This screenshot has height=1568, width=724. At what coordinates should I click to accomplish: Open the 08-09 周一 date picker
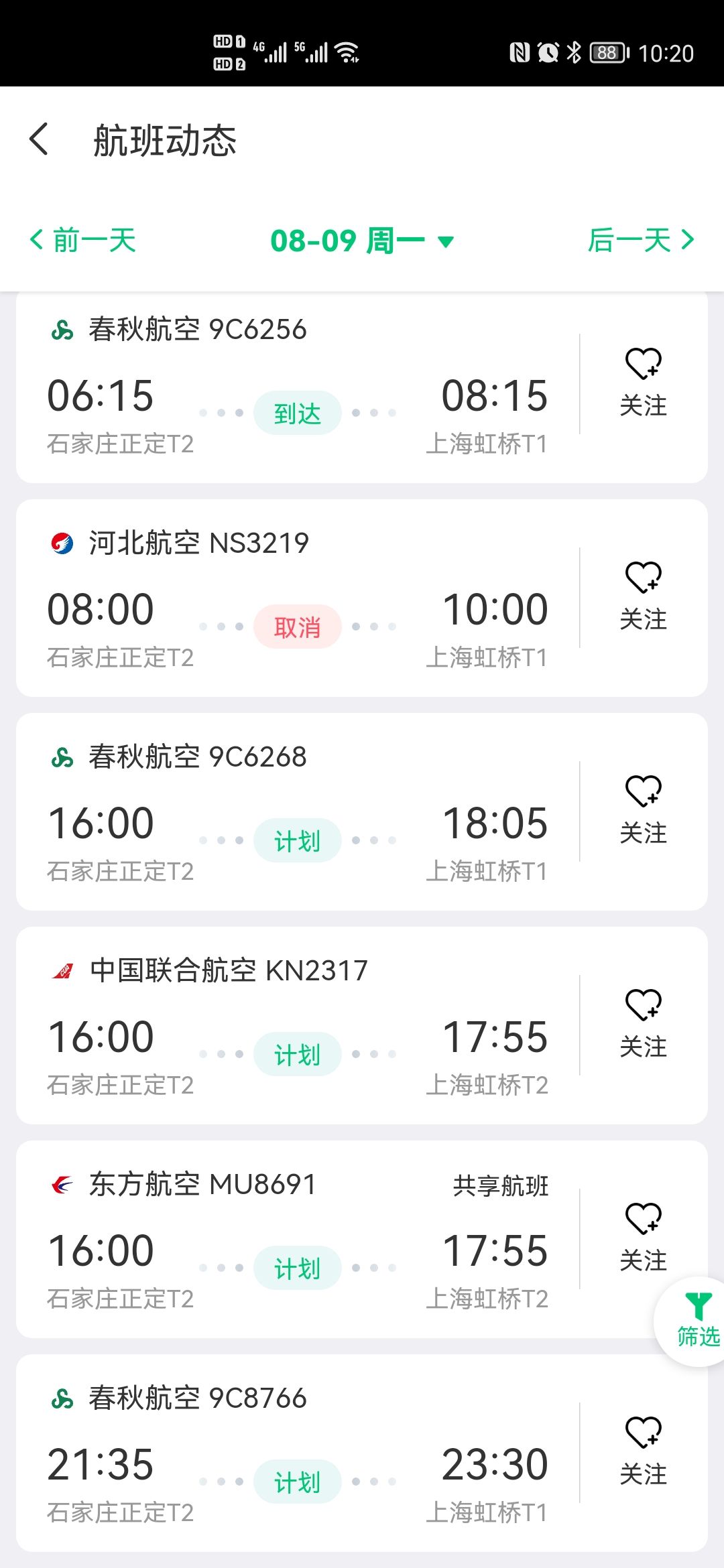pos(362,241)
